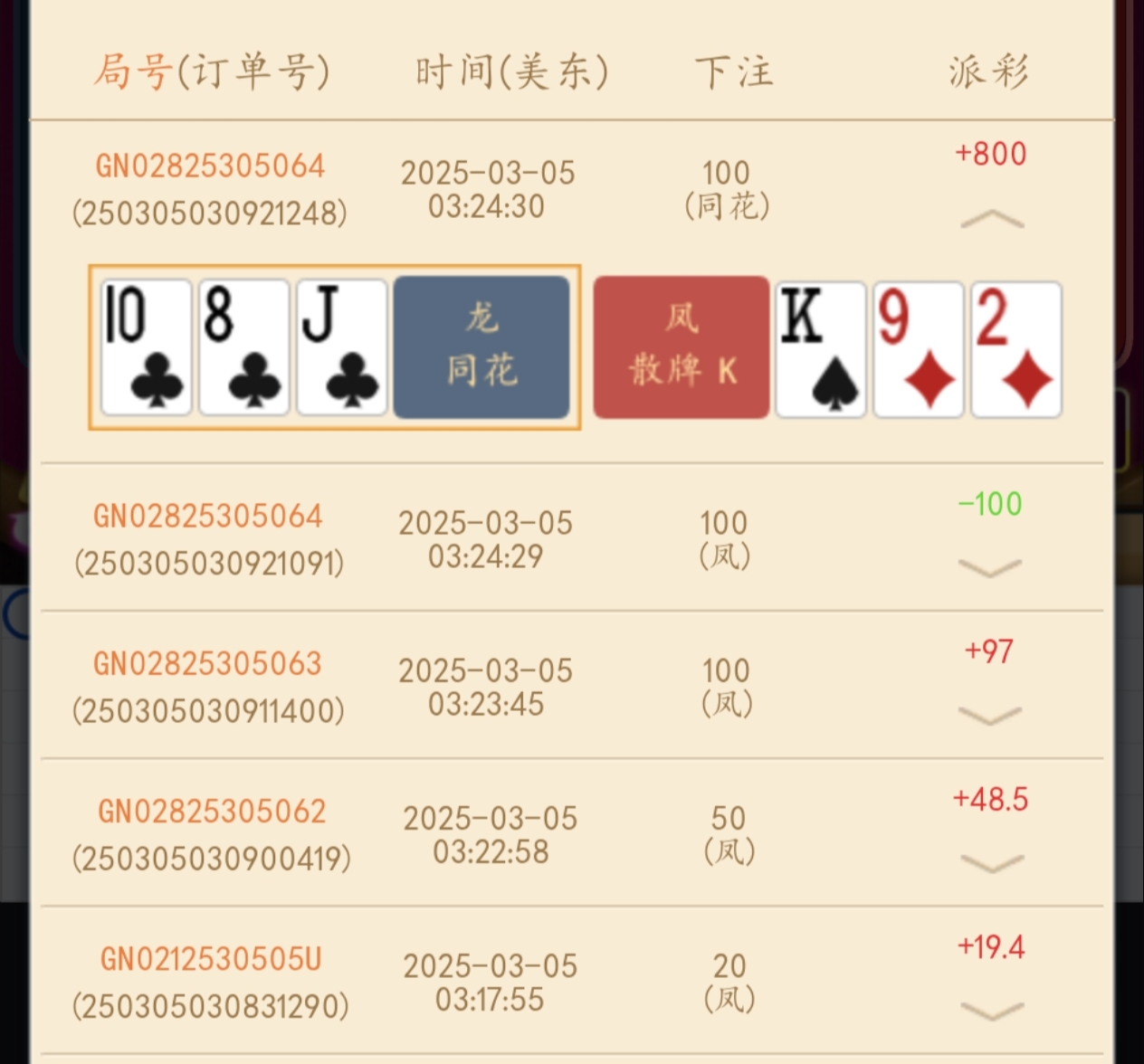Expand the +48.5 bet record details

[991, 863]
